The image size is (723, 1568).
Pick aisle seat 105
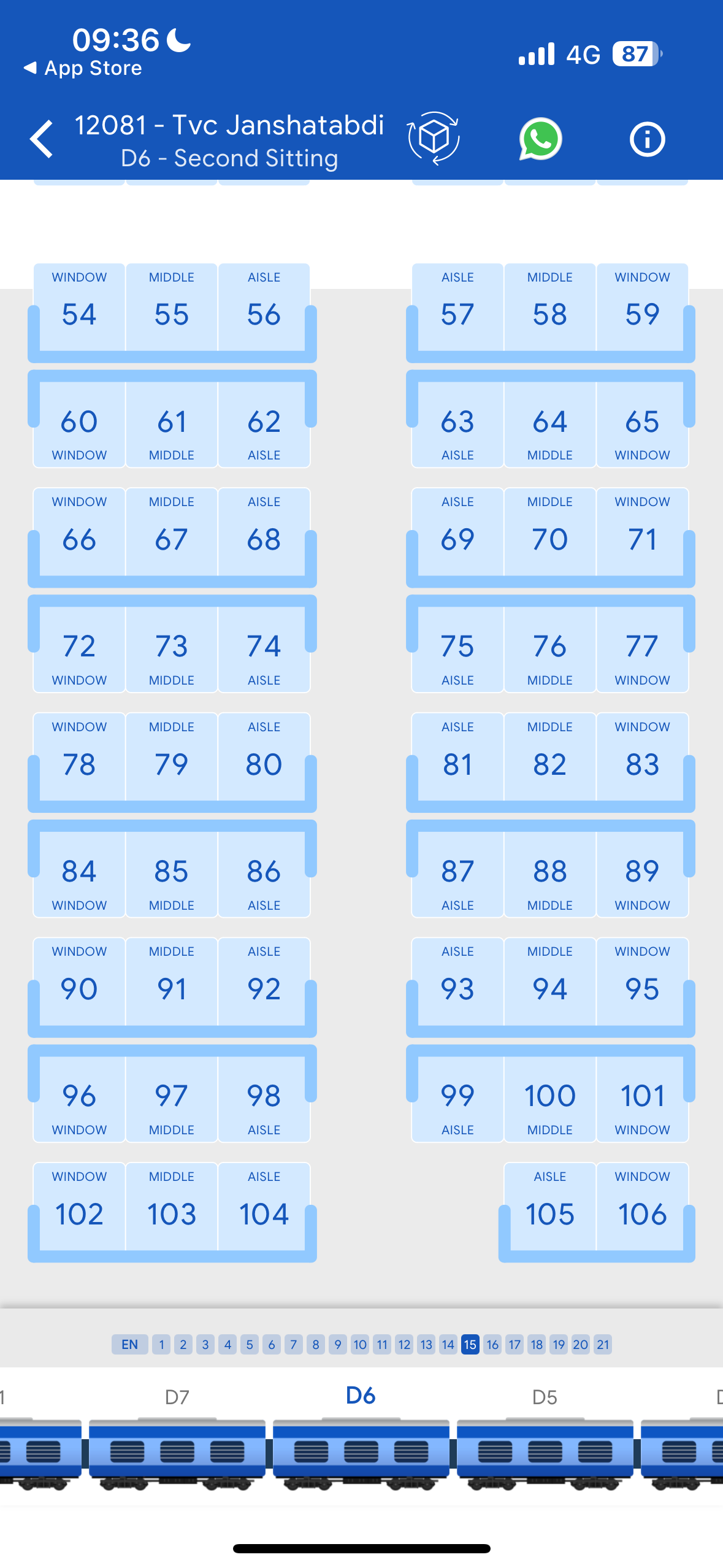[x=550, y=1206]
